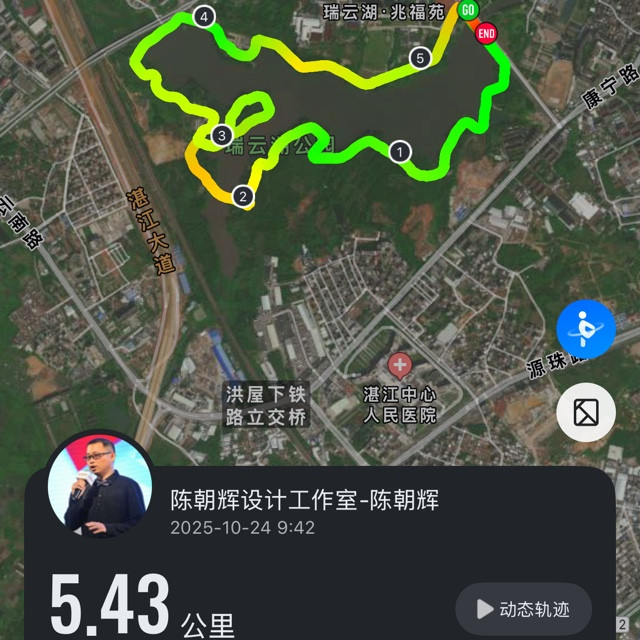Play the 动态轨迹 animated track
640x640 pixels.
coord(523,608)
